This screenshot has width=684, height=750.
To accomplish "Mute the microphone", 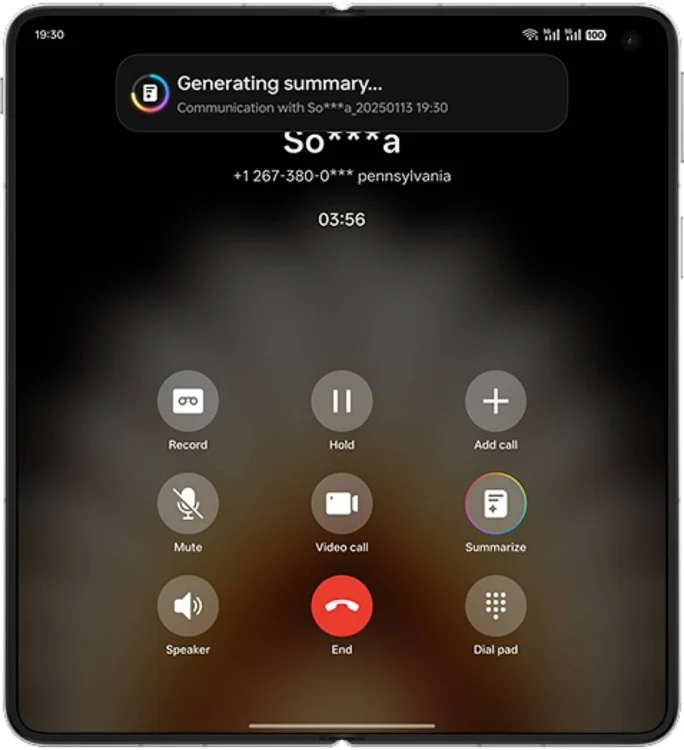I will [188, 504].
